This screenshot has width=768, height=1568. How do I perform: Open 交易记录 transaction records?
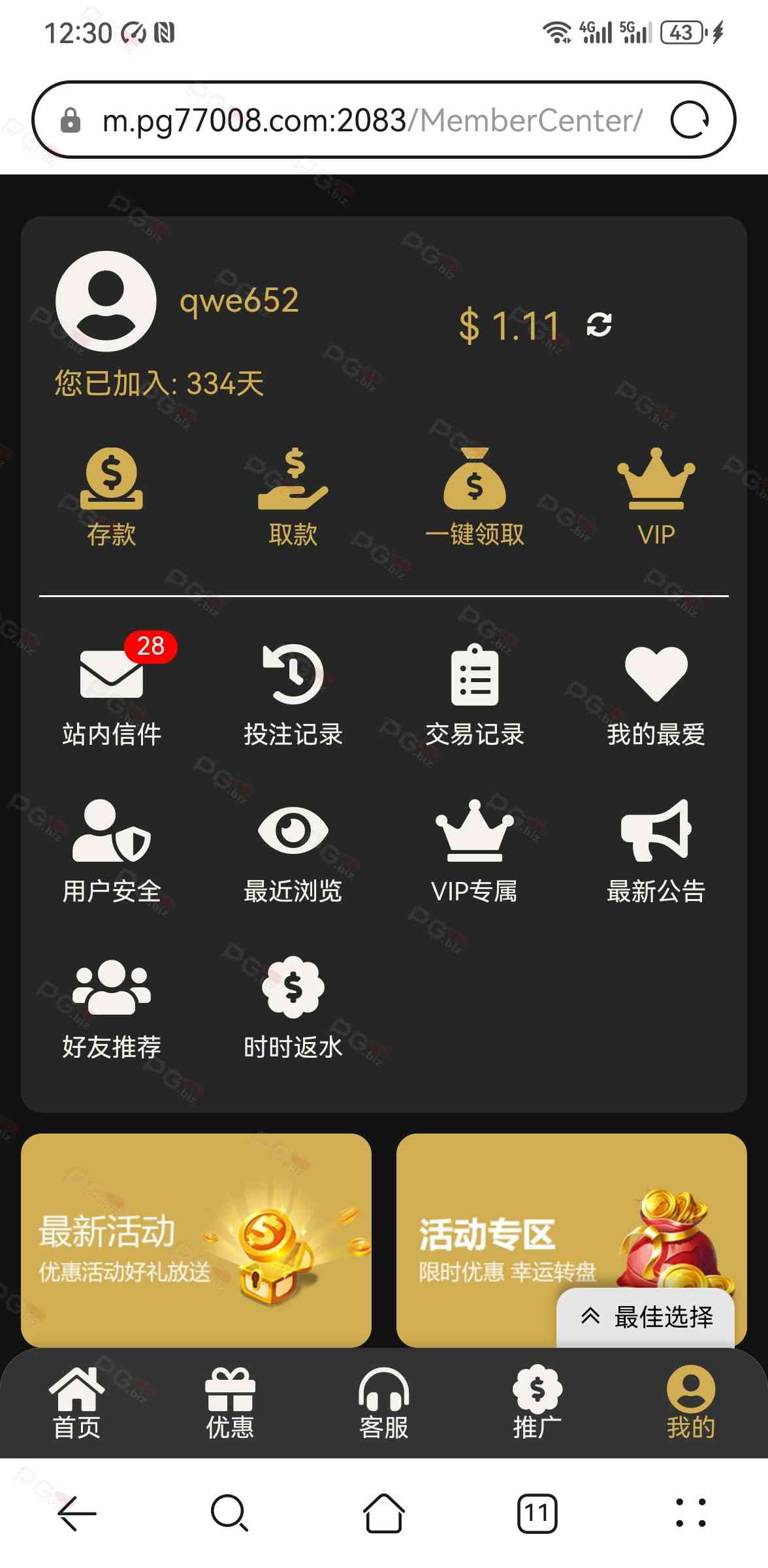[474, 694]
